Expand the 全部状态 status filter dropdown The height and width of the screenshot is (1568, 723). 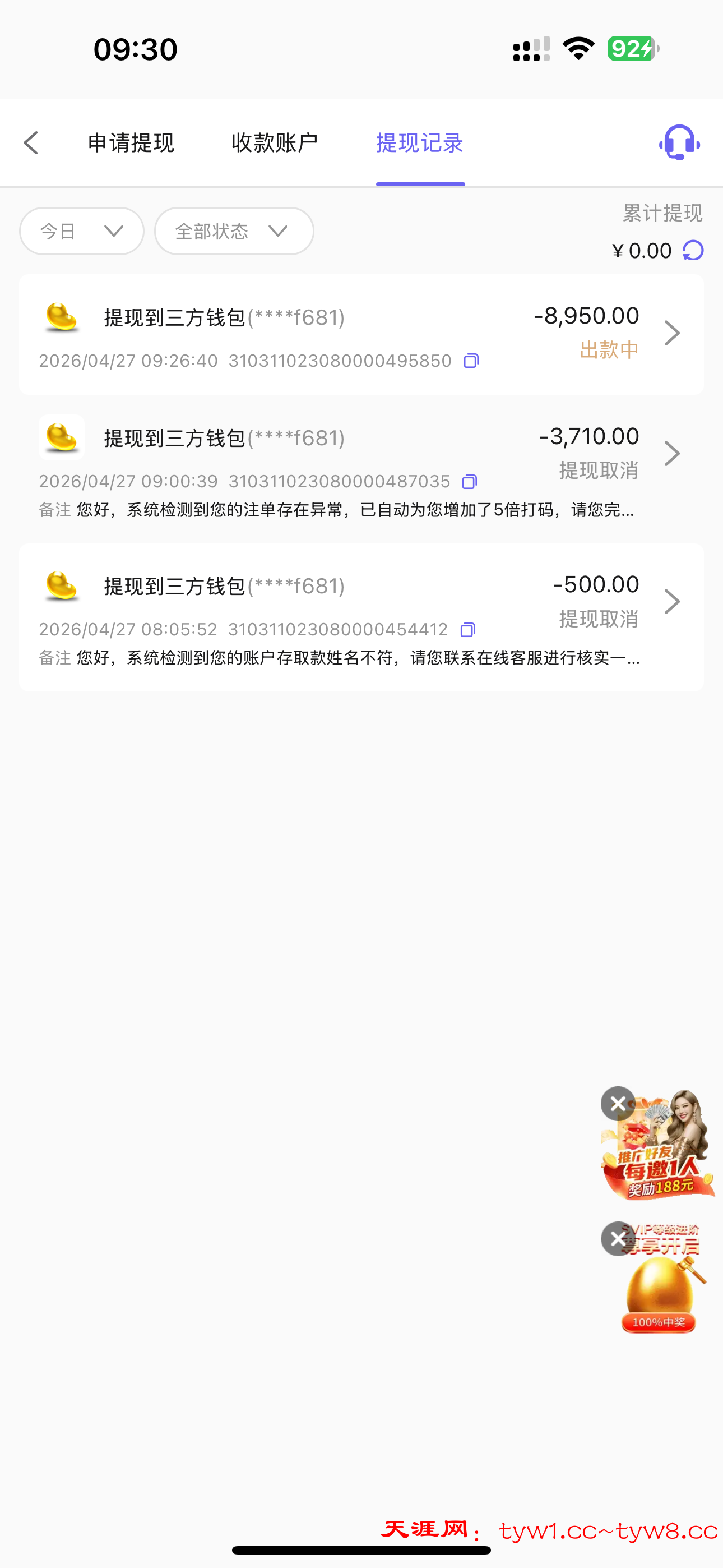(234, 231)
